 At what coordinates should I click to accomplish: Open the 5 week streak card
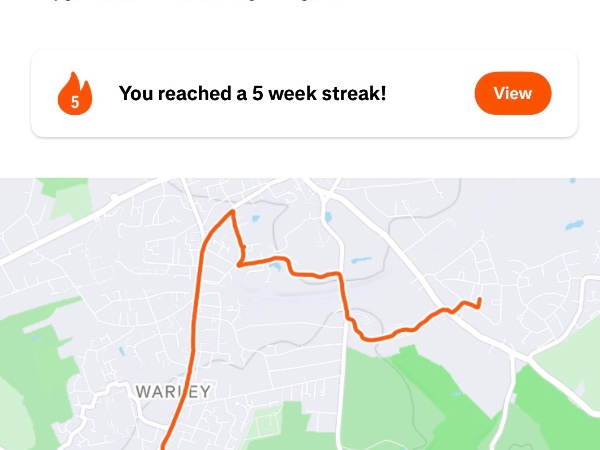click(x=252, y=94)
